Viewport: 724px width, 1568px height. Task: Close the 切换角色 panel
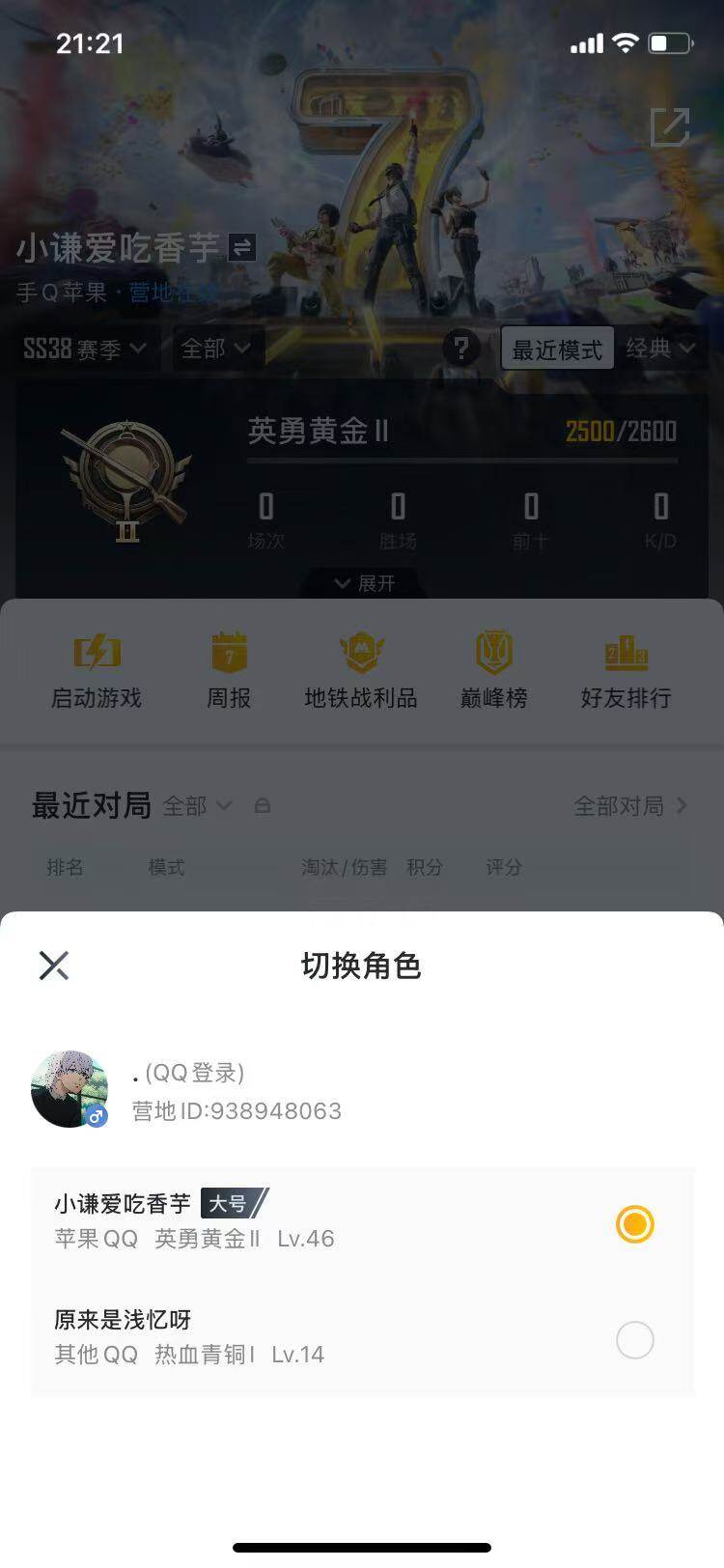coord(53,965)
